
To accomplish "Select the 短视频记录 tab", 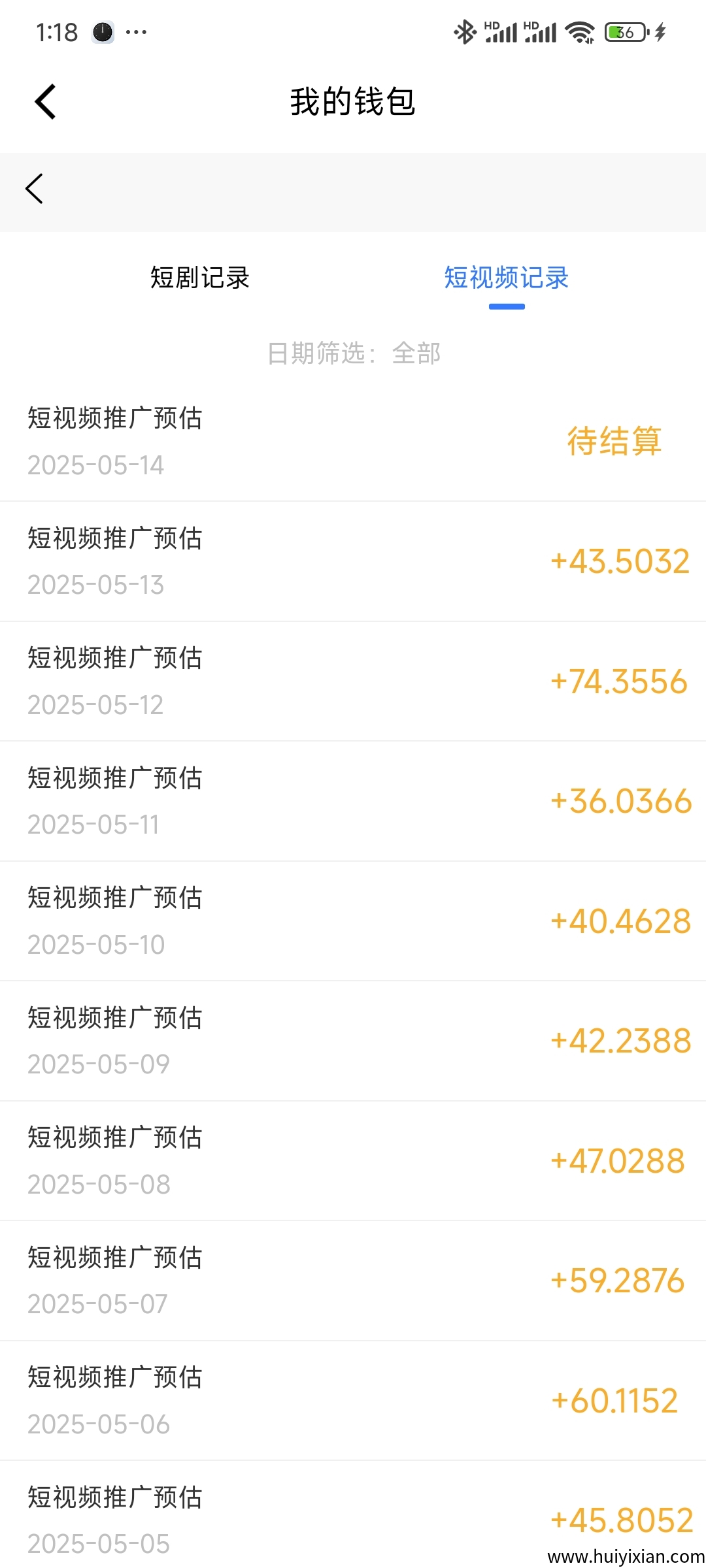I will coord(506,278).
